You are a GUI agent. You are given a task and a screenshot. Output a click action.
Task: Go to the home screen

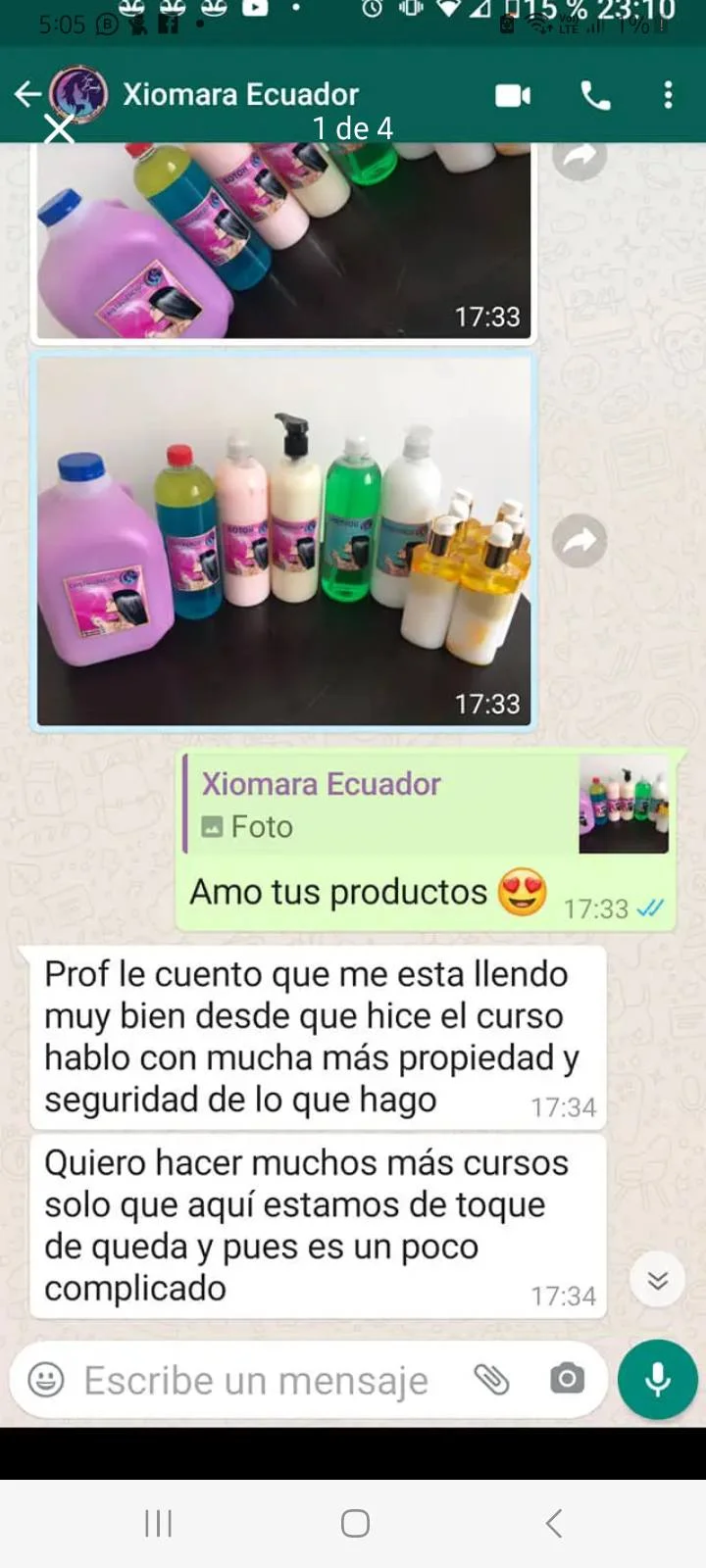(355, 1523)
